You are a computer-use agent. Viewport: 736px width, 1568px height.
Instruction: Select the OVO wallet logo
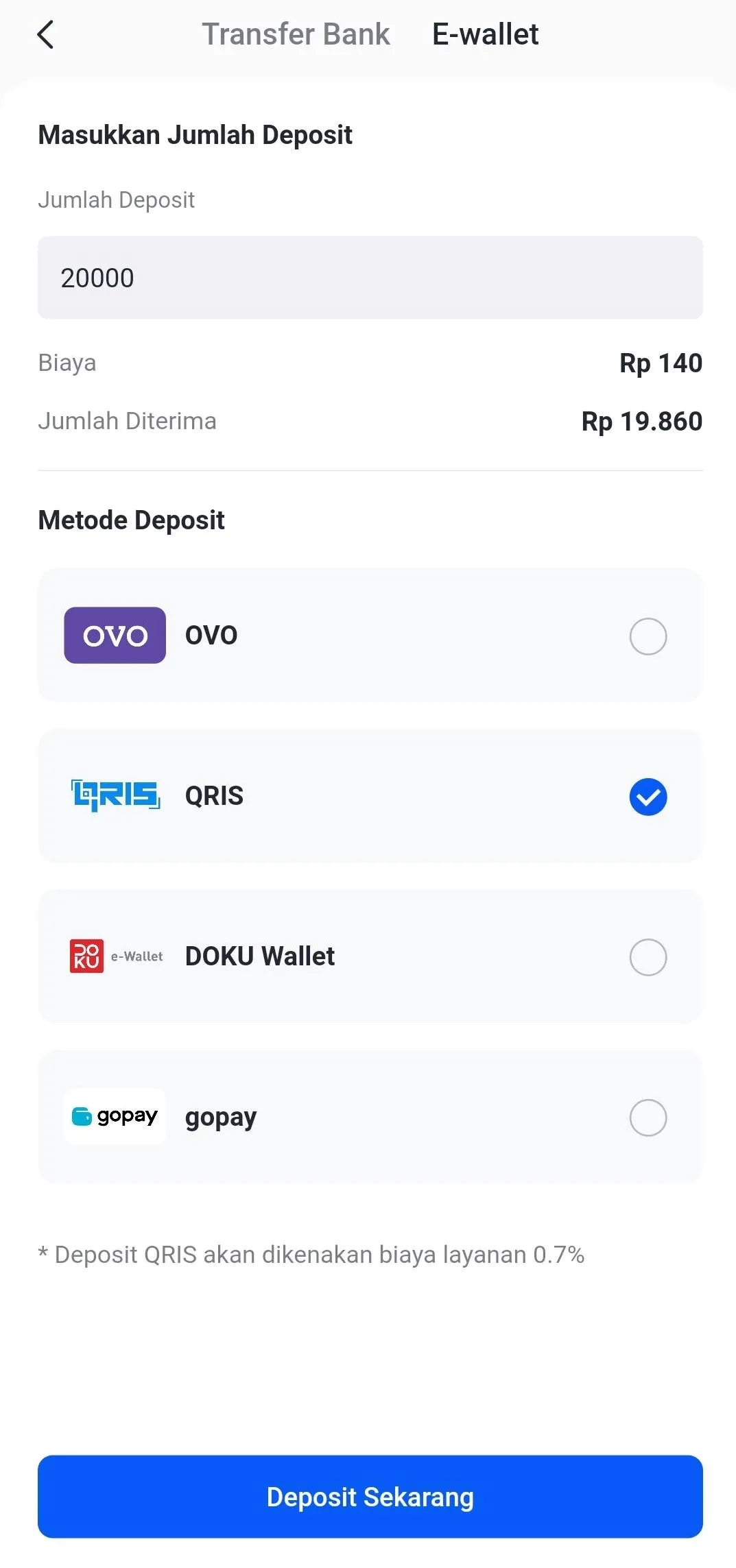(x=114, y=636)
